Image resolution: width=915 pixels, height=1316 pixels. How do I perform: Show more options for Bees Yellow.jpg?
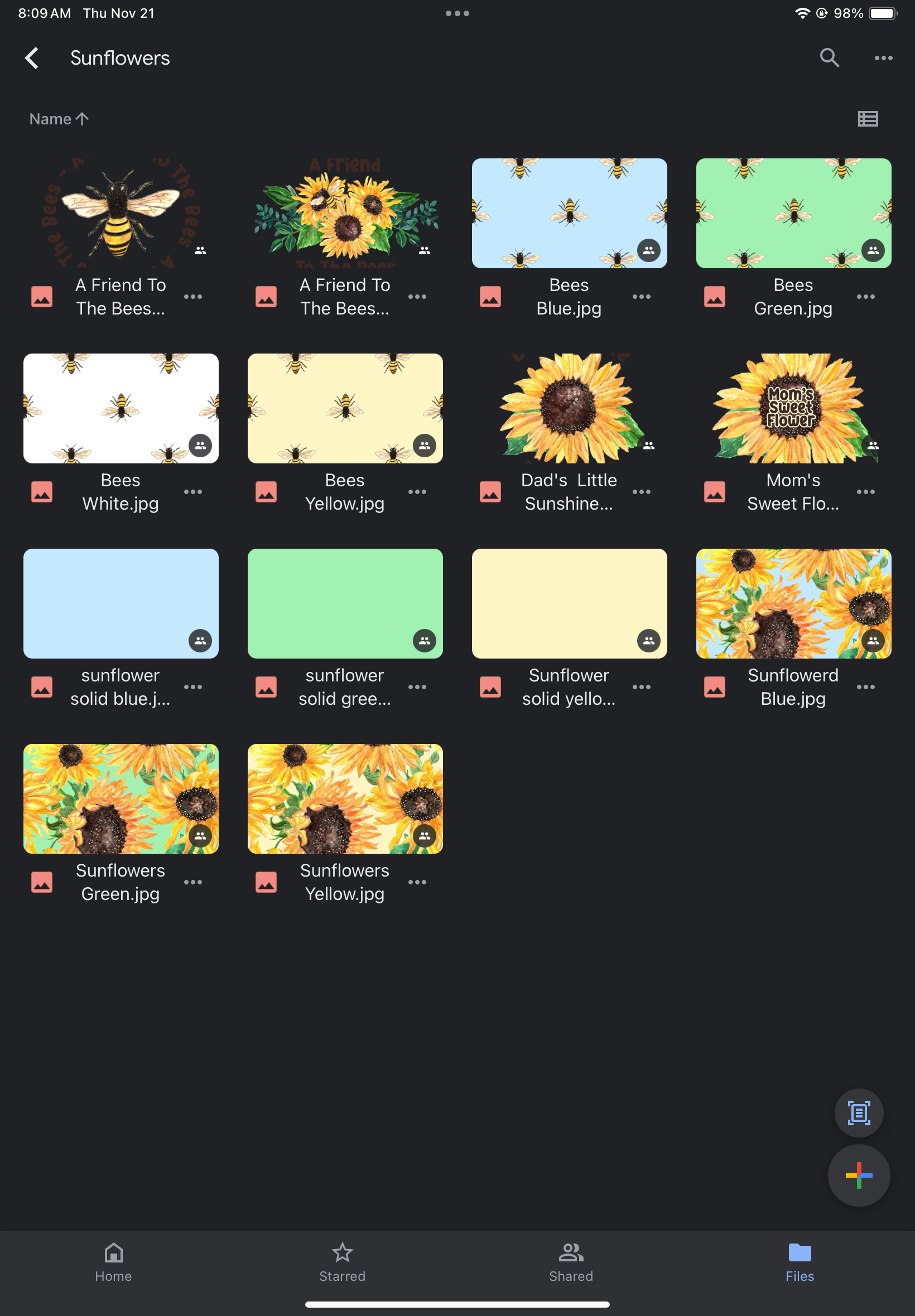point(417,492)
